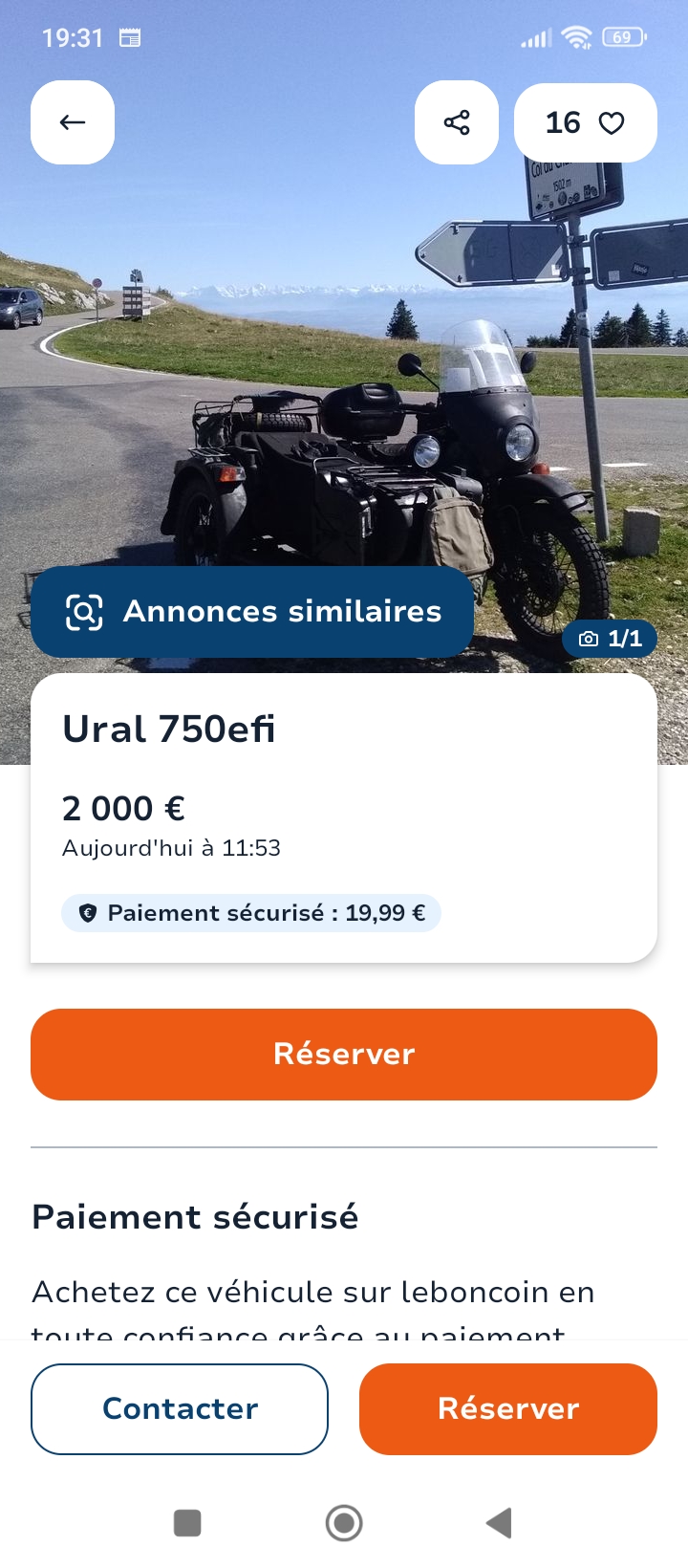Tap Contacter to message the seller
Screen dimensions: 688x1568
(180, 1408)
